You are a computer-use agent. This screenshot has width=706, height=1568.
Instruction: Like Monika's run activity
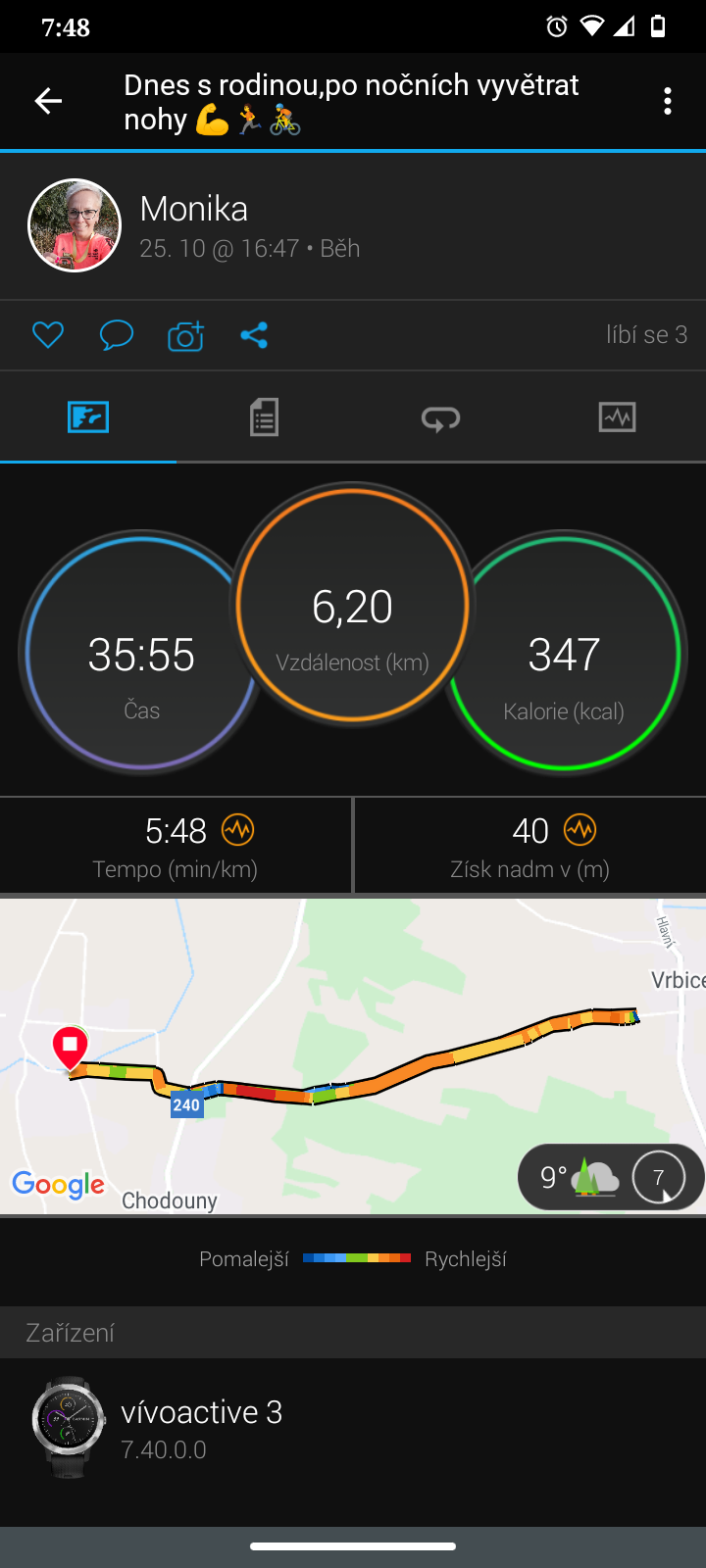point(47,335)
